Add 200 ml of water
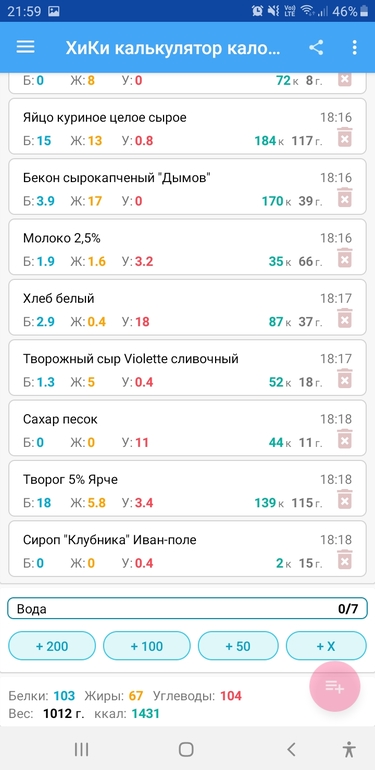 pyautogui.click(x=52, y=646)
